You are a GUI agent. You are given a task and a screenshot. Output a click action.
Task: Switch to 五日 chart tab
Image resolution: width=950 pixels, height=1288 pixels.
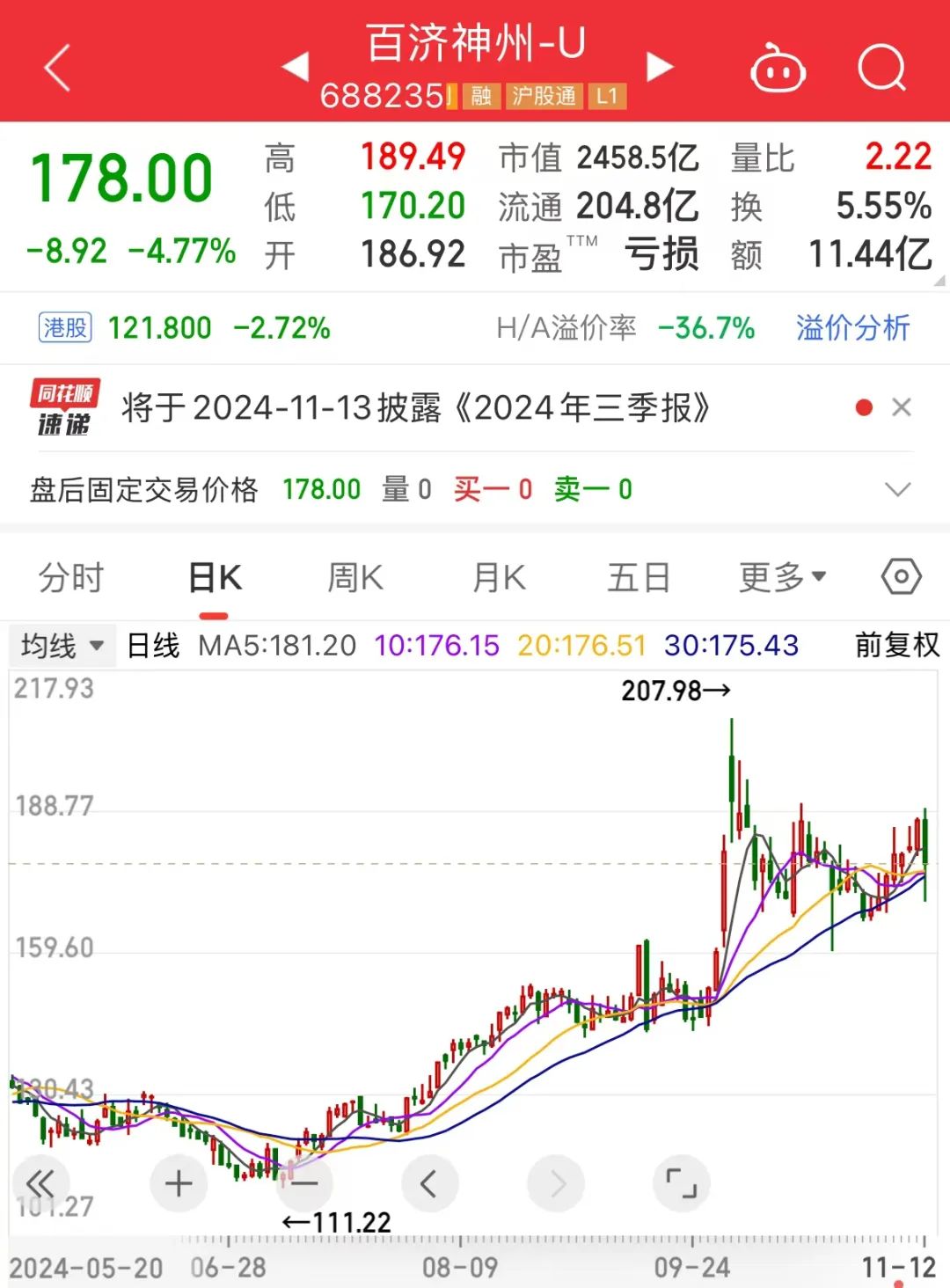[639, 578]
